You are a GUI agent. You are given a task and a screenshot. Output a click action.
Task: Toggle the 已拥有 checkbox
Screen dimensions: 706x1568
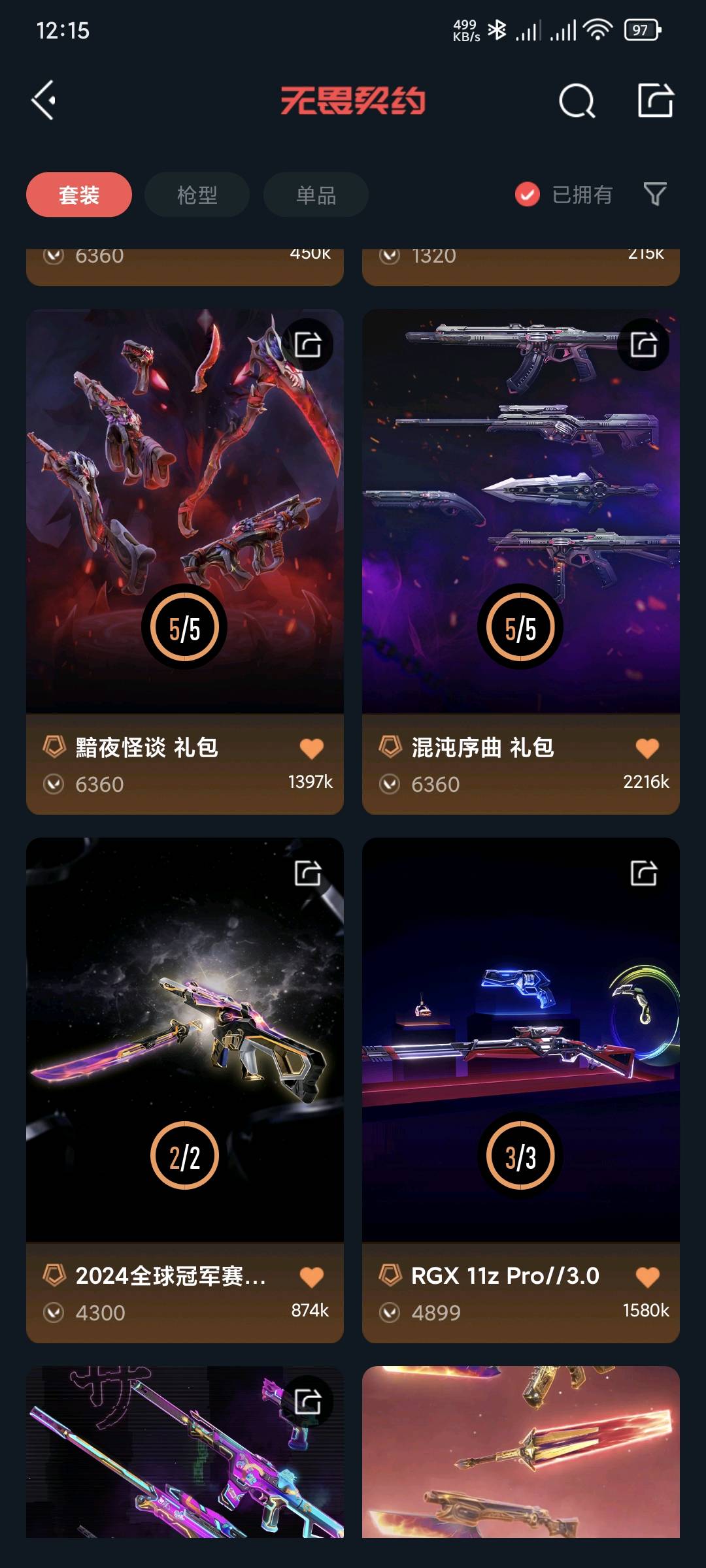pos(528,194)
